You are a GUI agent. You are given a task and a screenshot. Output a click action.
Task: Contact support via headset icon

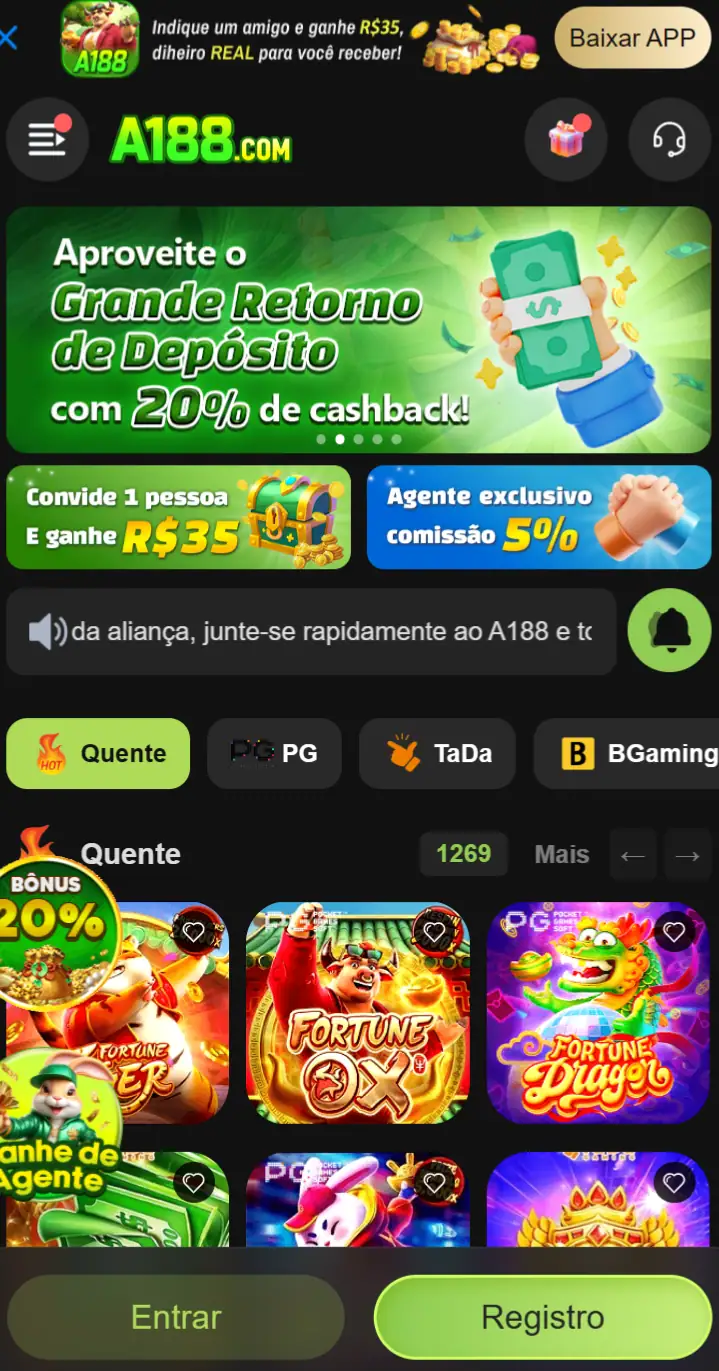coord(669,139)
